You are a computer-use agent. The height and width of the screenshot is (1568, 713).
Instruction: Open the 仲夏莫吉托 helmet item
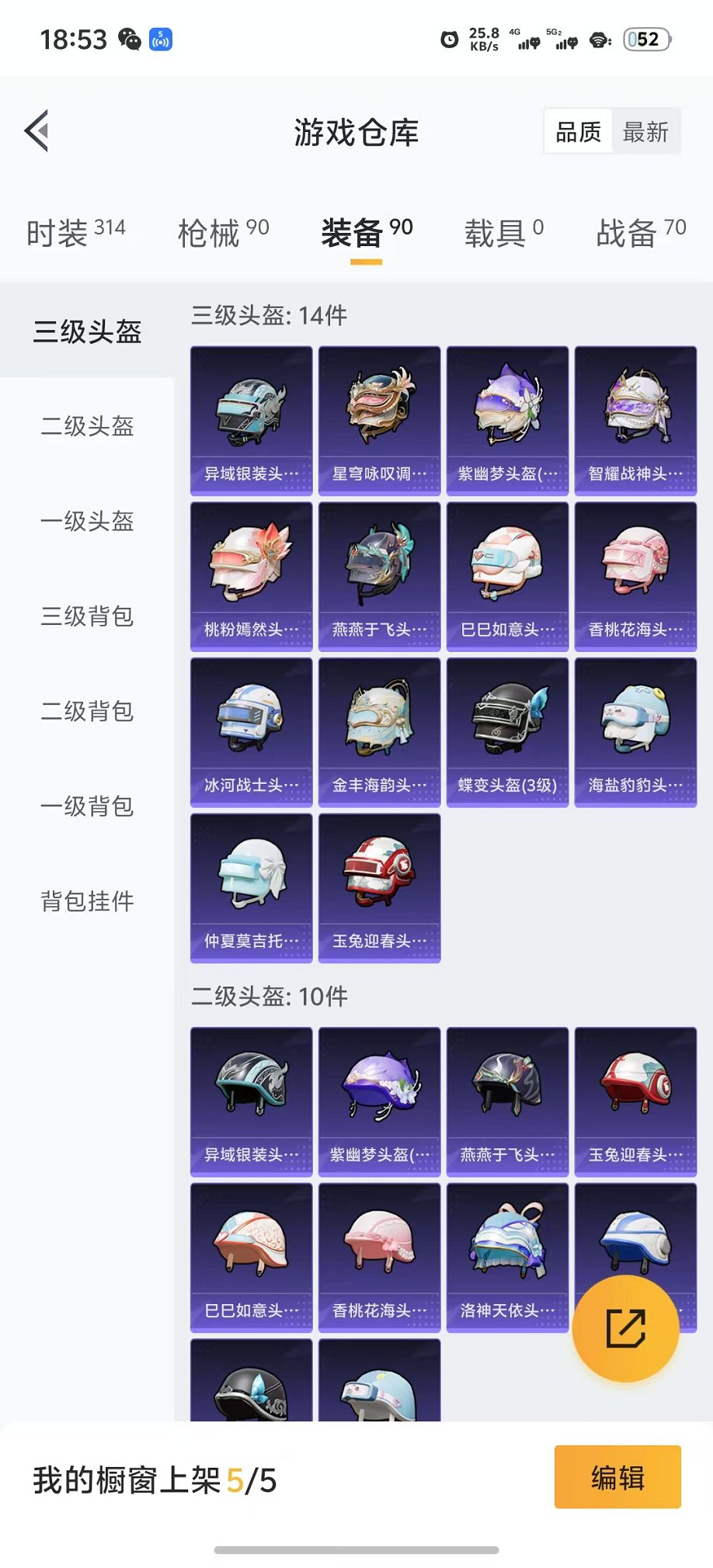point(251,888)
